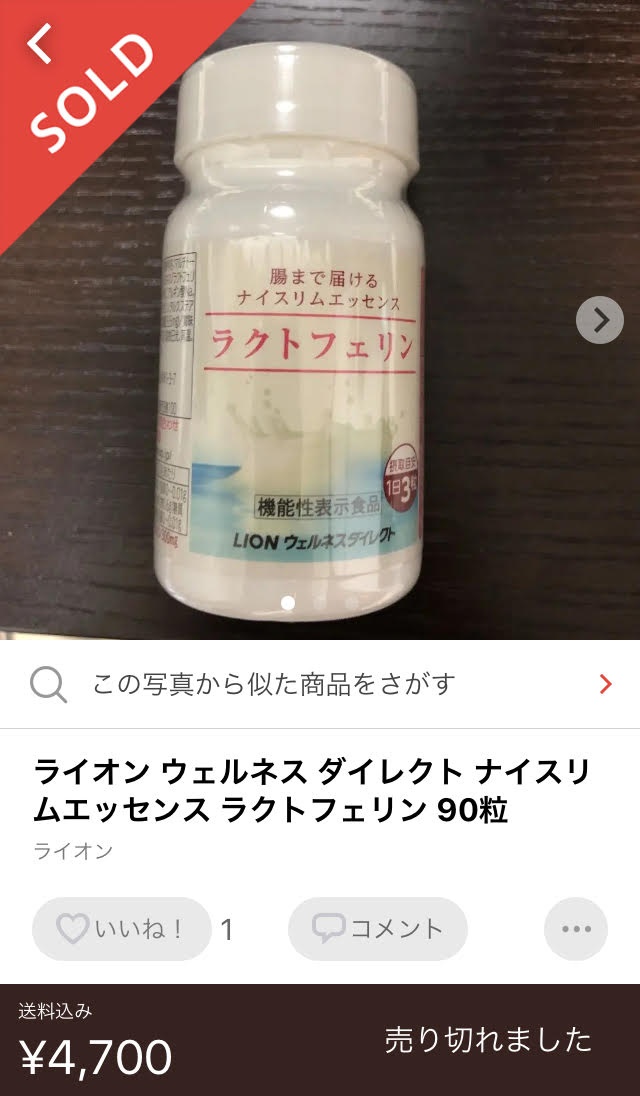
Task: Search for similar items from this photo
Action: (x=320, y=684)
